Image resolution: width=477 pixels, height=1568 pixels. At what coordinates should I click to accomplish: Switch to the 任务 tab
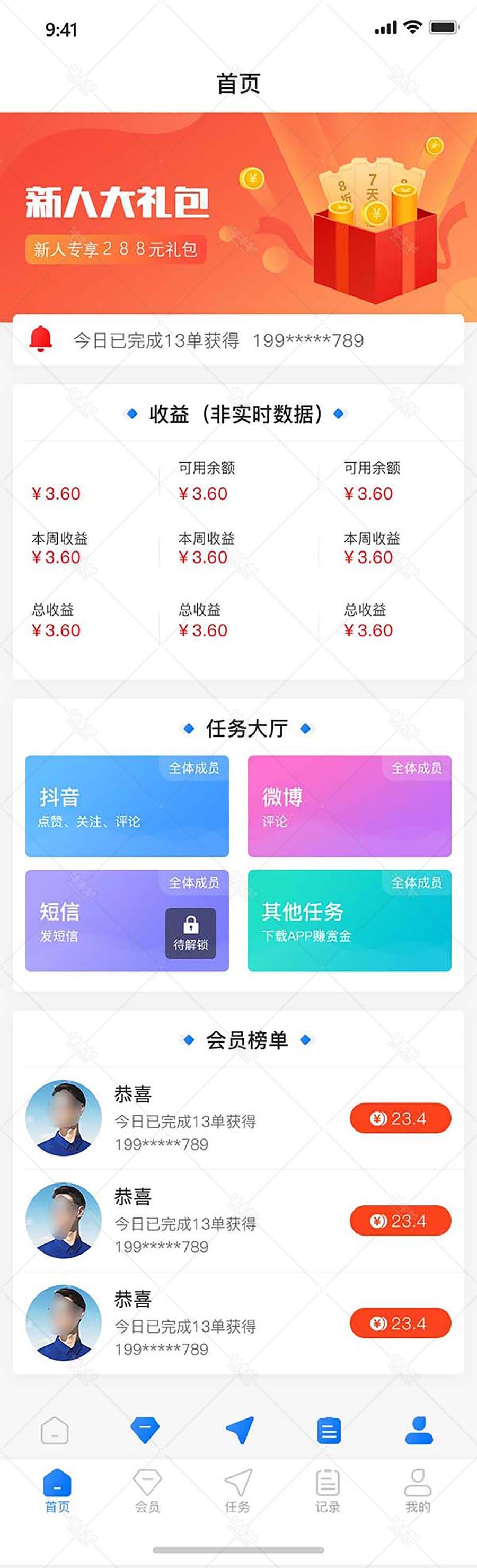(x=238, y=1491)
